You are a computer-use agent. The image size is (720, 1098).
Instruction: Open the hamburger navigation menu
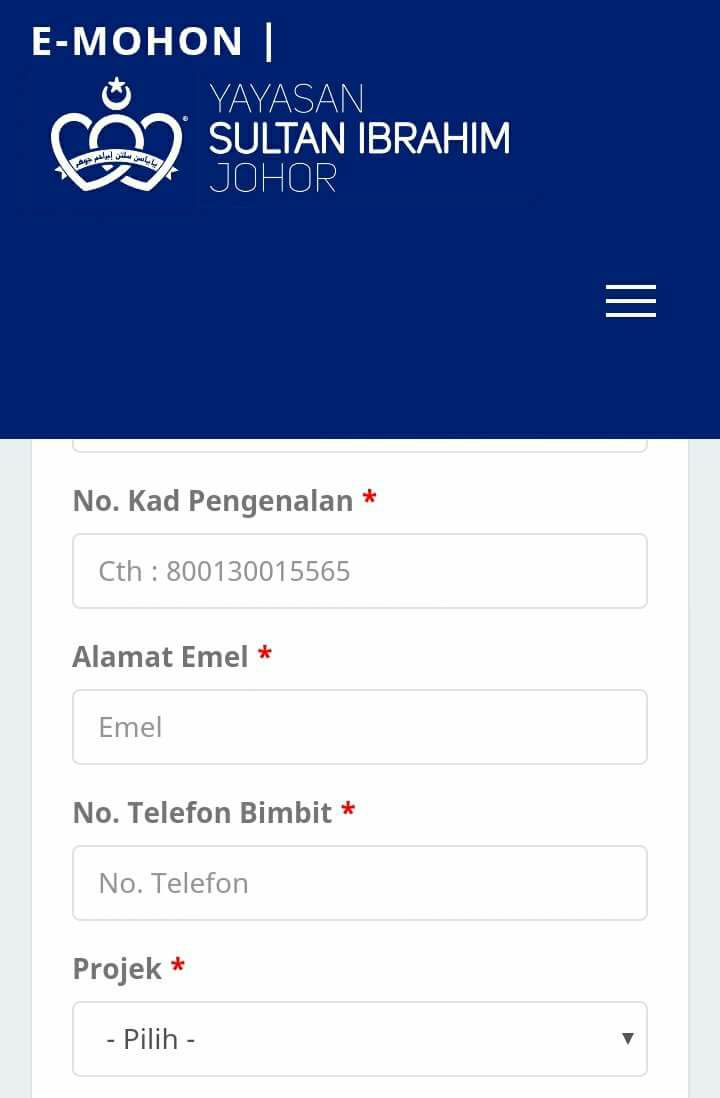(x=630, y=301)
